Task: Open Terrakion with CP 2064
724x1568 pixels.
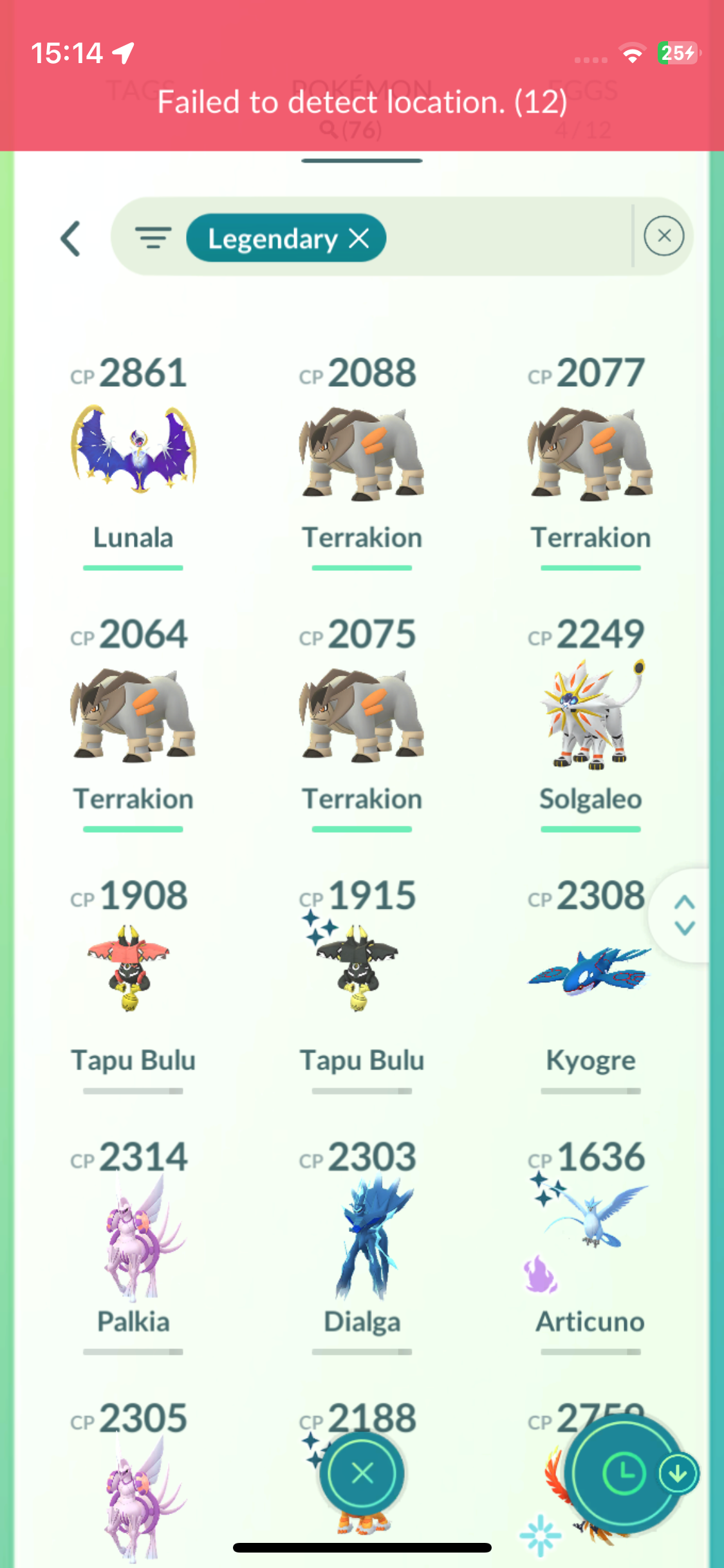Action: (x=133, y=714)
